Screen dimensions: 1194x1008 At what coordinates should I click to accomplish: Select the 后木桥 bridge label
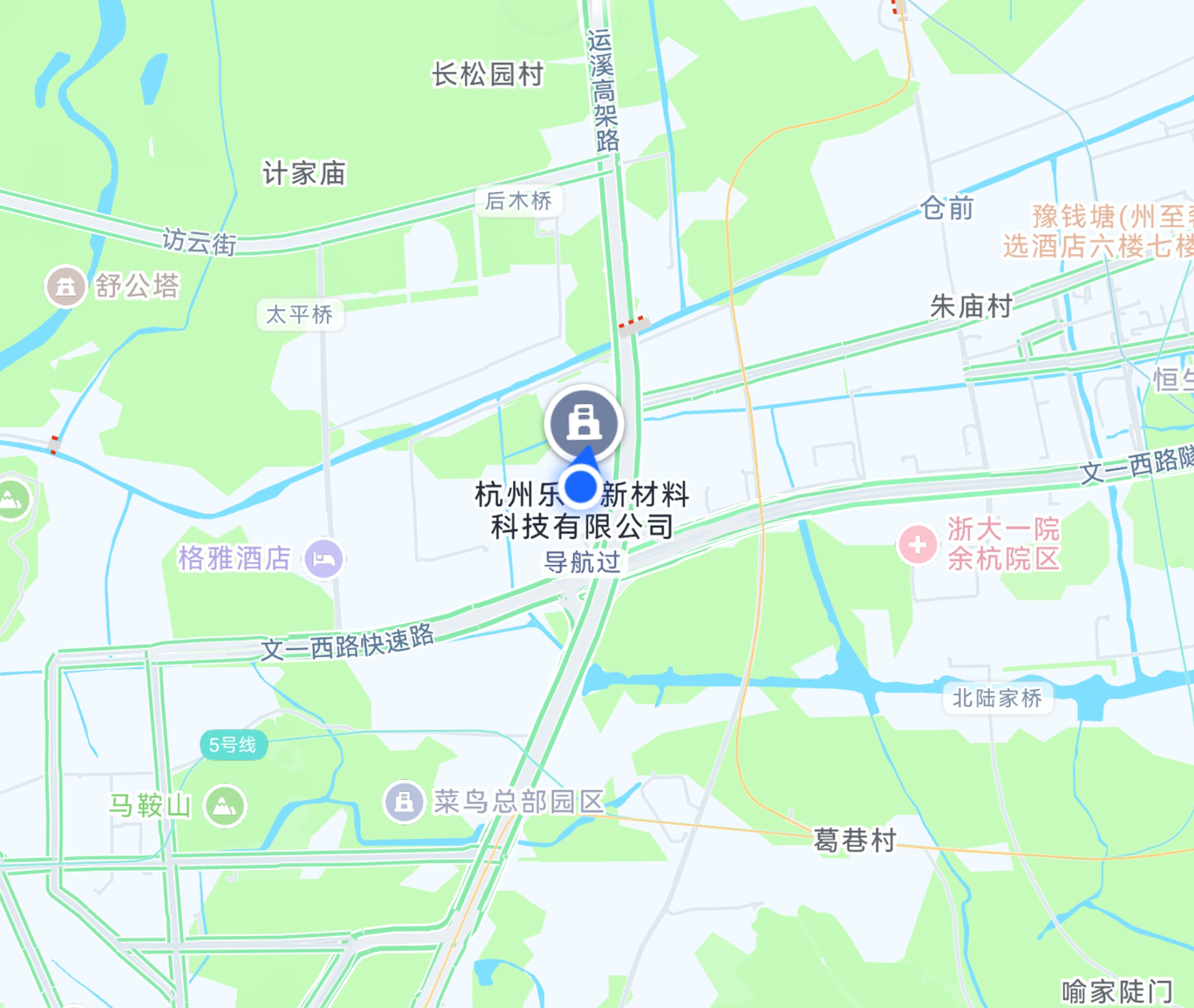(519, 201)
